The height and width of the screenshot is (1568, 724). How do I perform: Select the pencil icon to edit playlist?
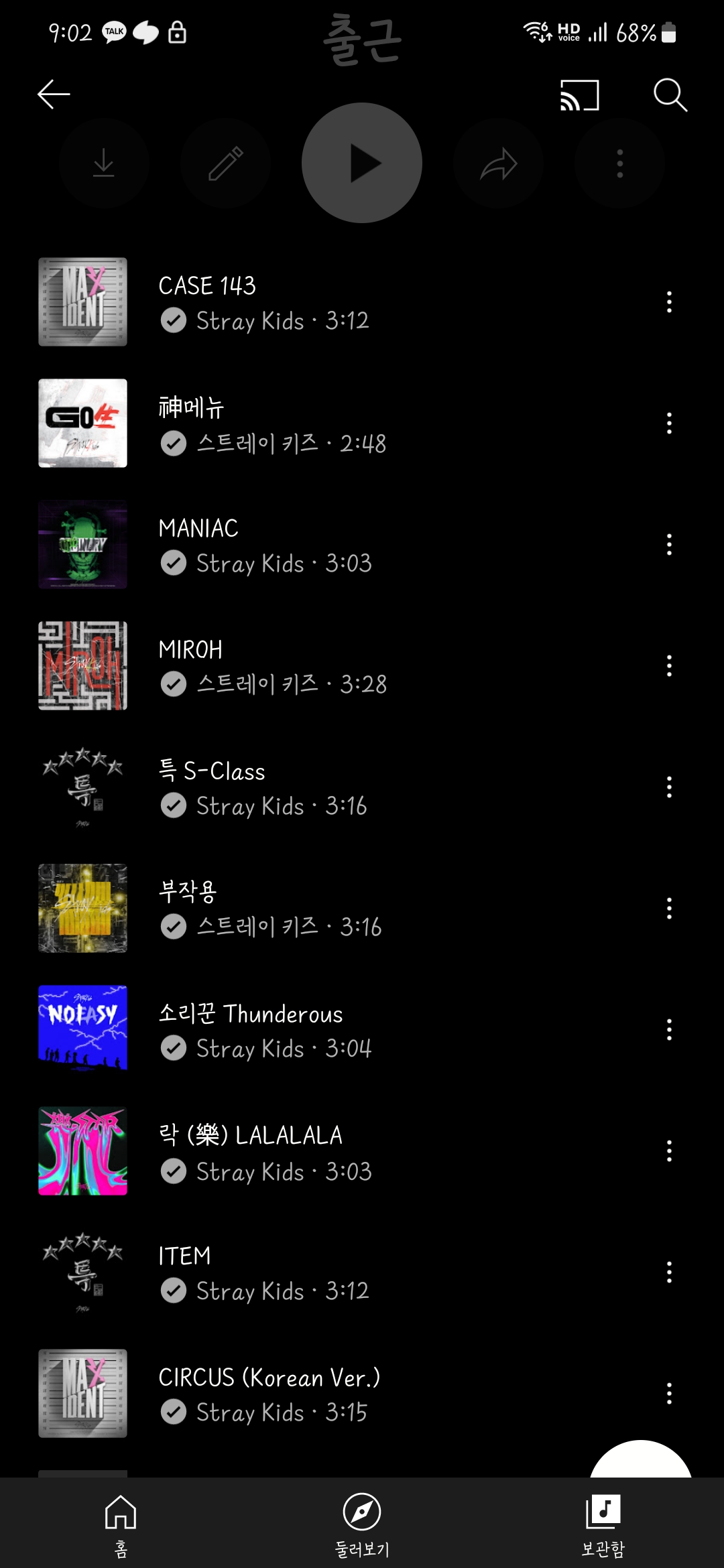pyautogui.click(x=226, y=163)
